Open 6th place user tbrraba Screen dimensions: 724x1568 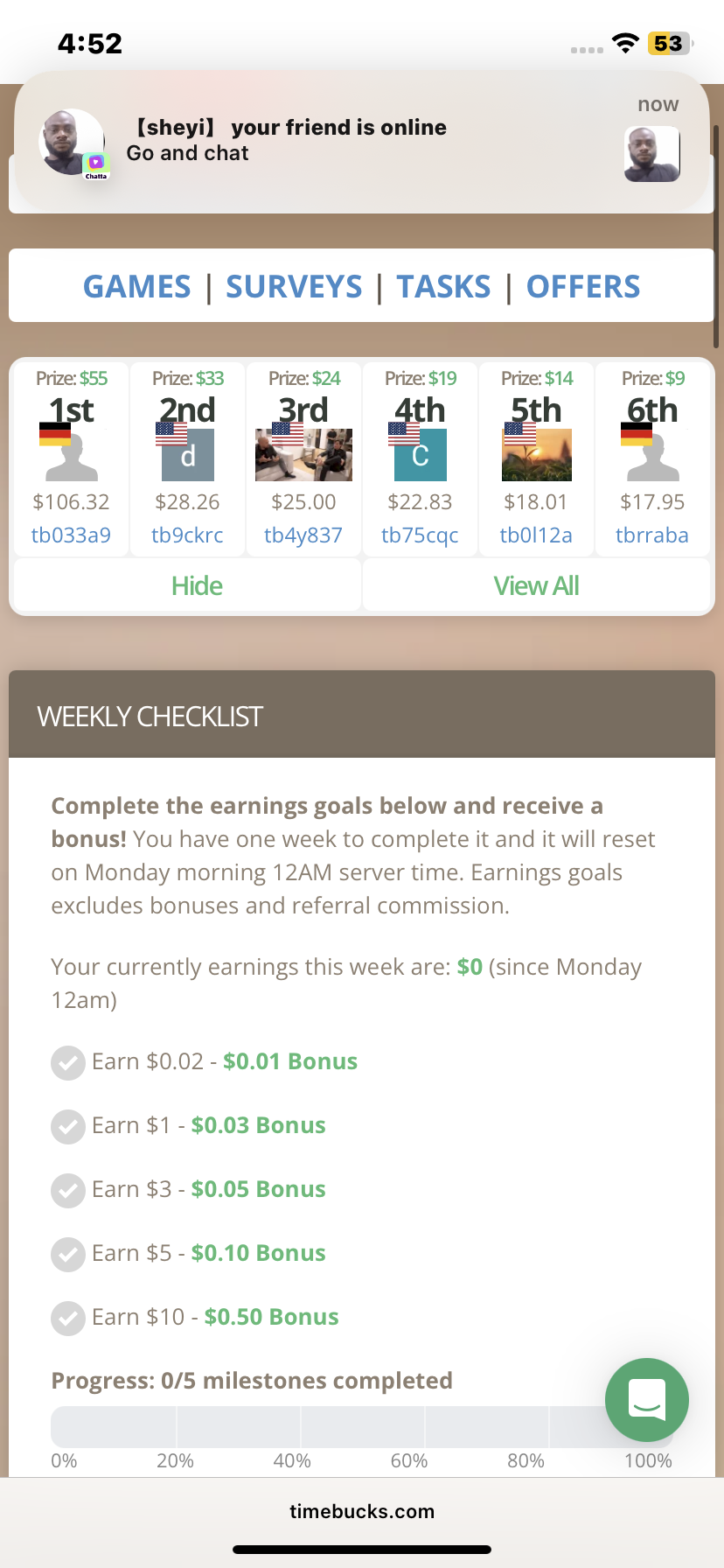coord(652,535)
